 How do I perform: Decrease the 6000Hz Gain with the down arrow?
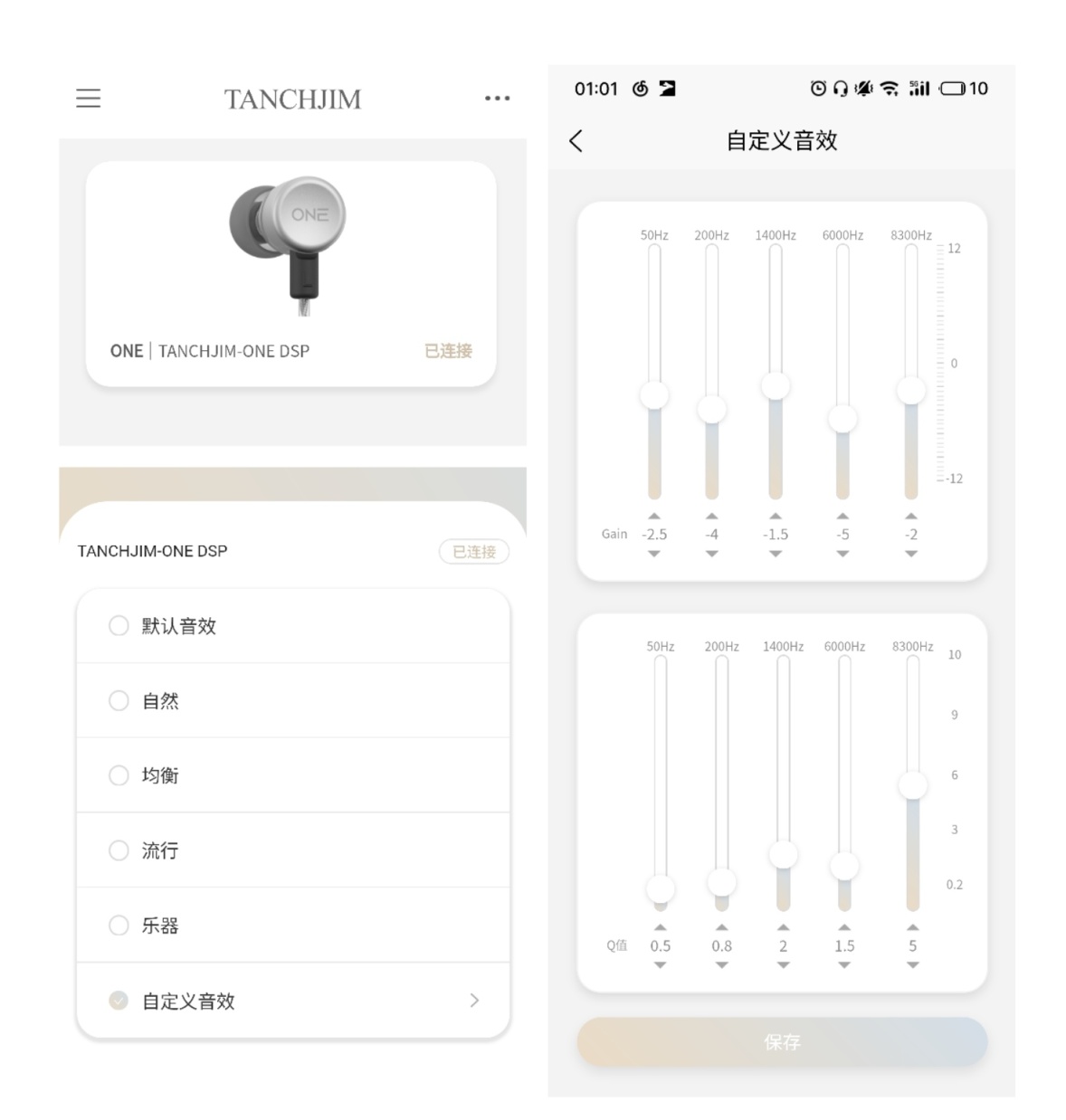click(842, 554)
